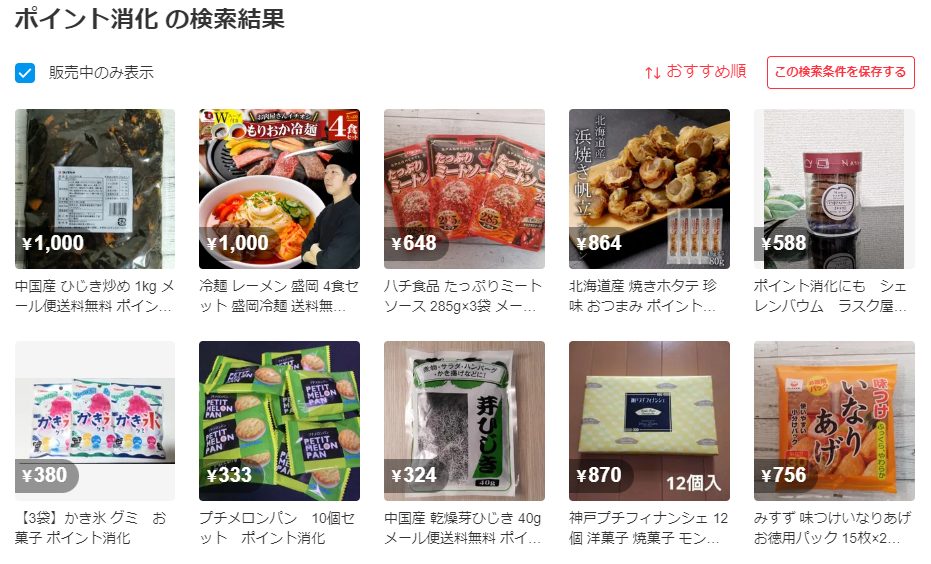
Task: View ハチ食品 たっぷりミートソース item
Action: tap(464, 189)
